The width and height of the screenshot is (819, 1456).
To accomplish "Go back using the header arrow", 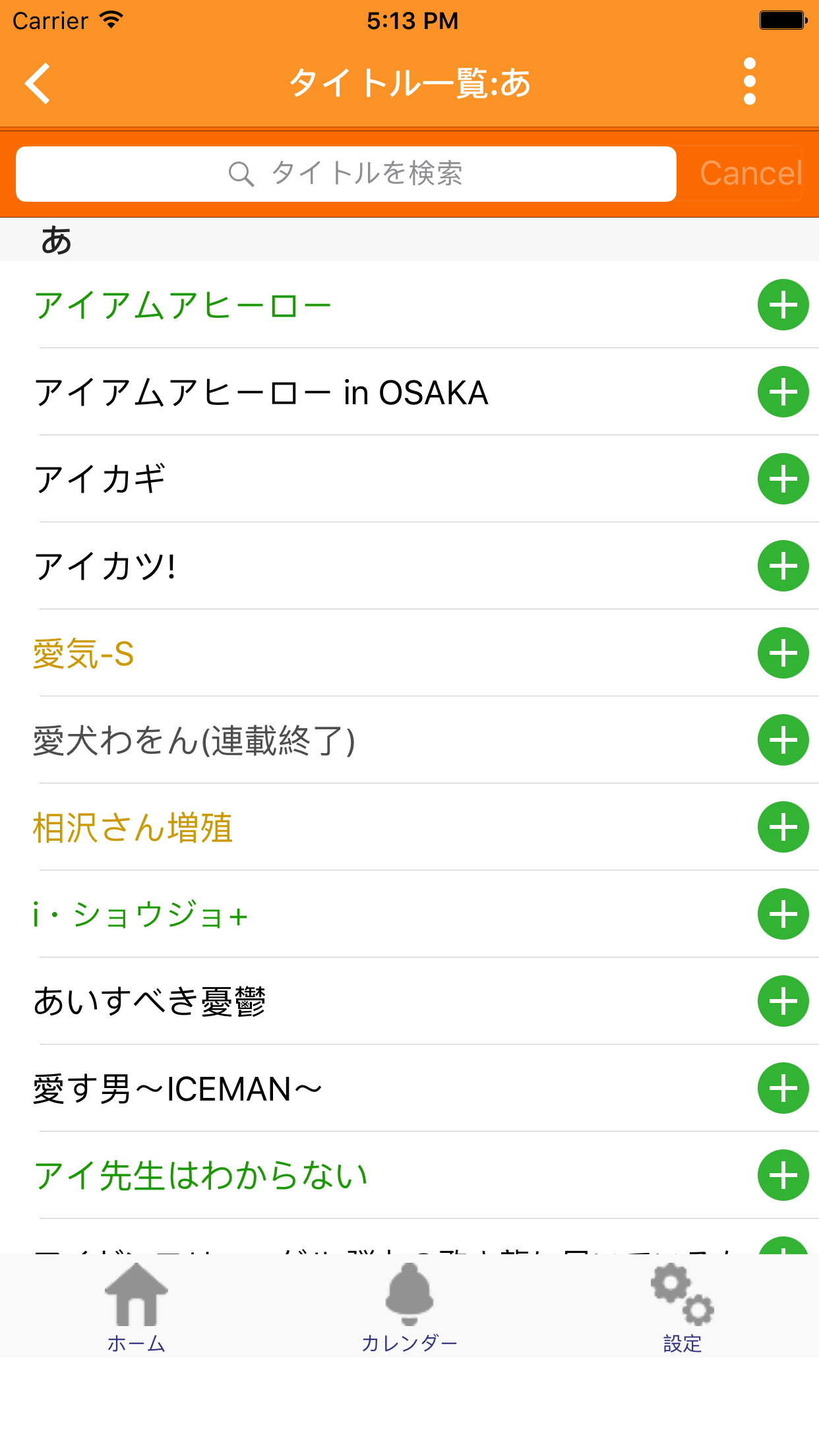I will [x=38, y=83].
